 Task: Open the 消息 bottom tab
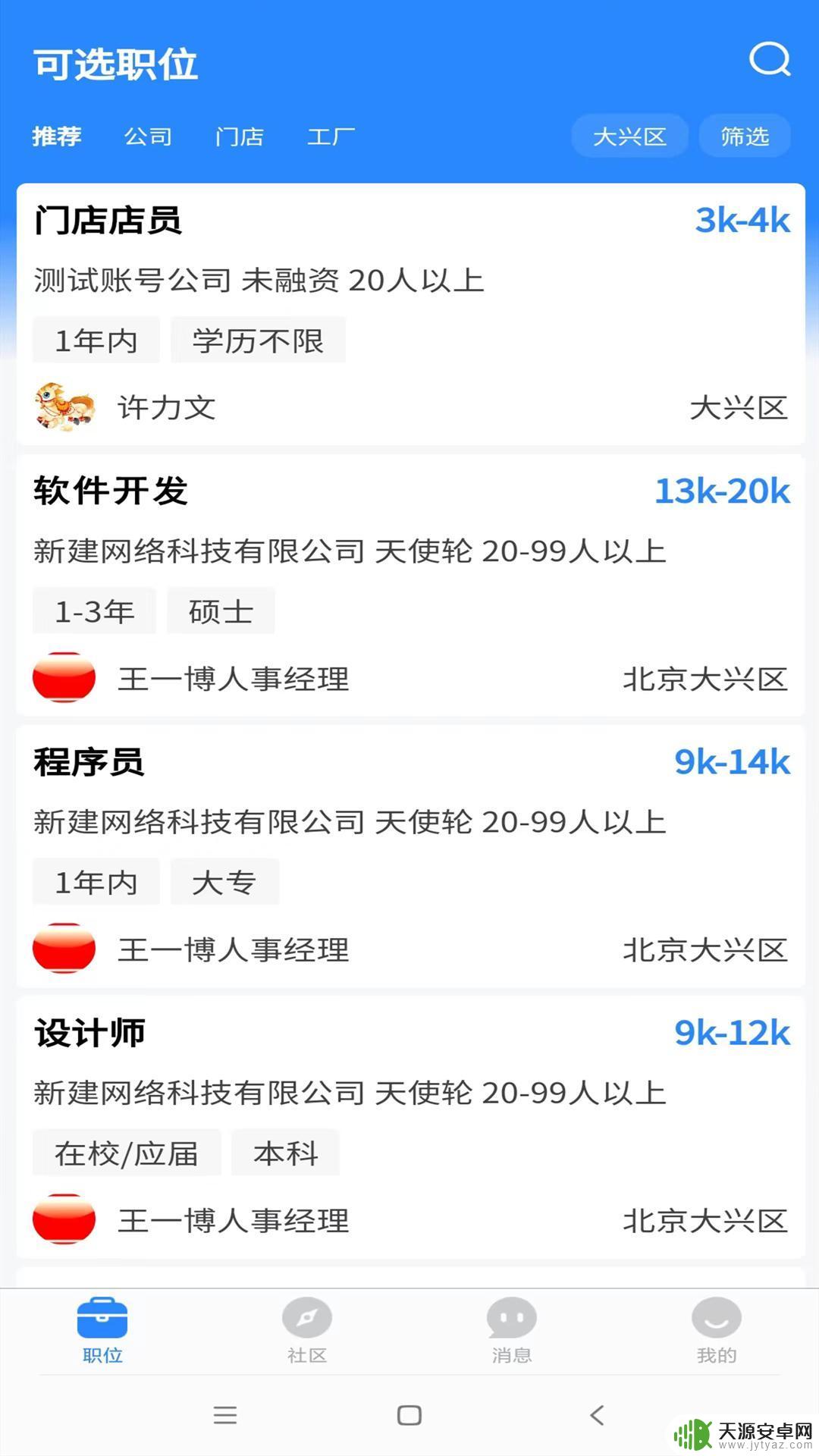point(512,1331)
